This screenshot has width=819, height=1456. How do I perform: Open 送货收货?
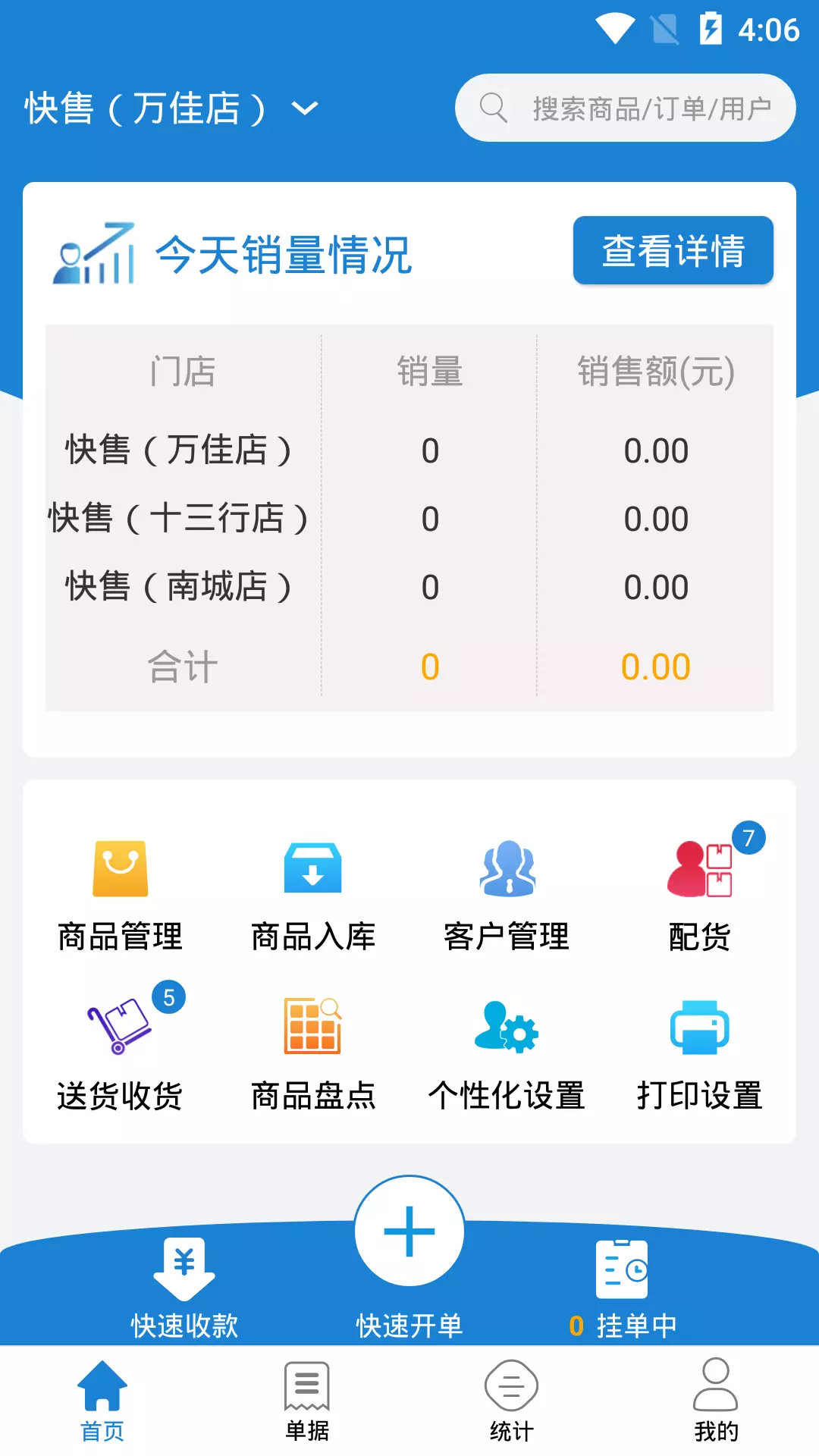point(121,1055)
